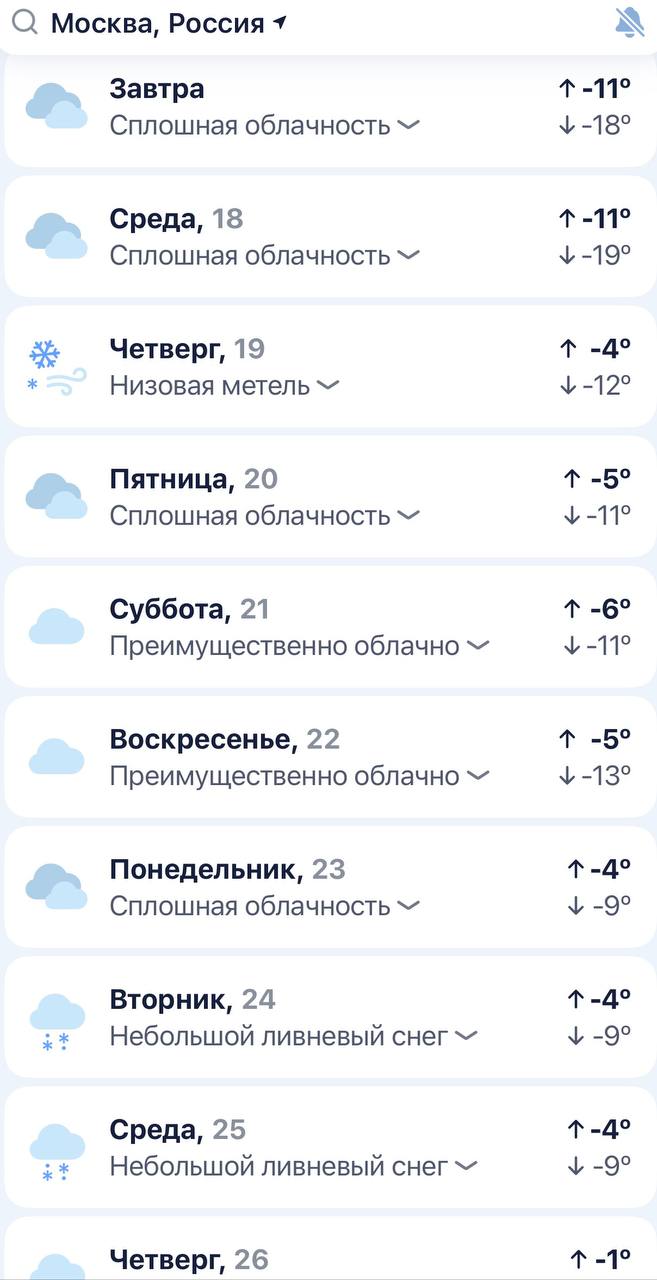
Task: Open location search for Москва, Россия
Action: point(158,23)
